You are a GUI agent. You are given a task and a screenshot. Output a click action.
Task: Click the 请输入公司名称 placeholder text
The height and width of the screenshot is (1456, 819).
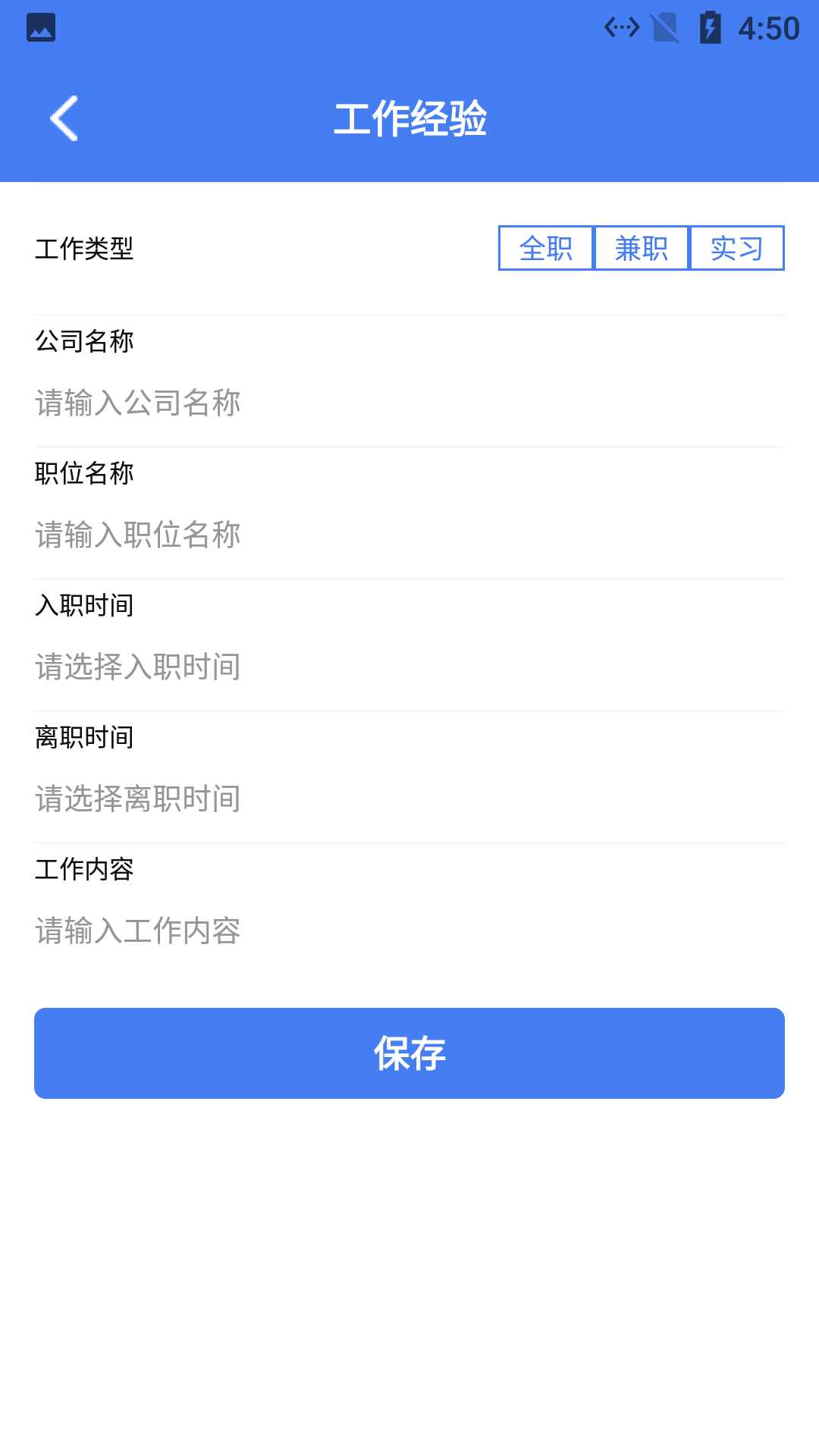tap(136, 403)
